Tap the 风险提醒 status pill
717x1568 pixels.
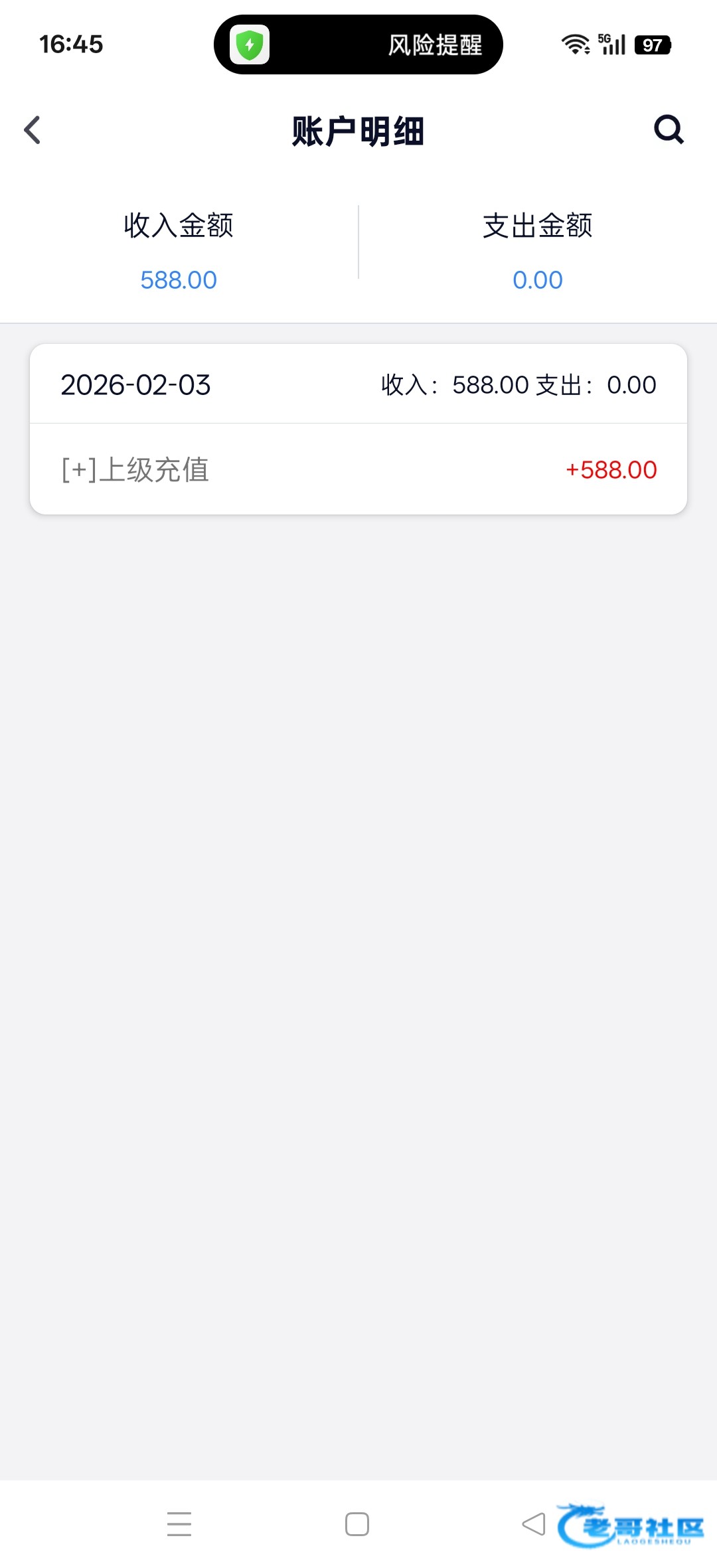click(358, 44)
